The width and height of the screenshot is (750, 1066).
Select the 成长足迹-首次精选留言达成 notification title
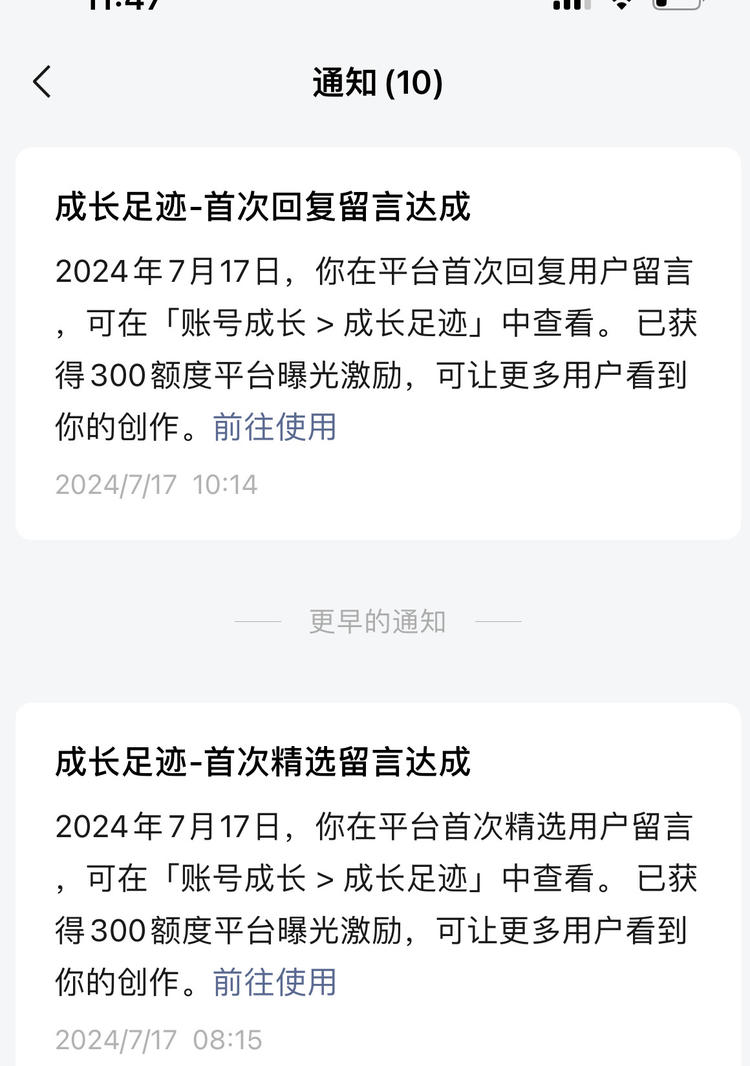[x=264, y=760]
